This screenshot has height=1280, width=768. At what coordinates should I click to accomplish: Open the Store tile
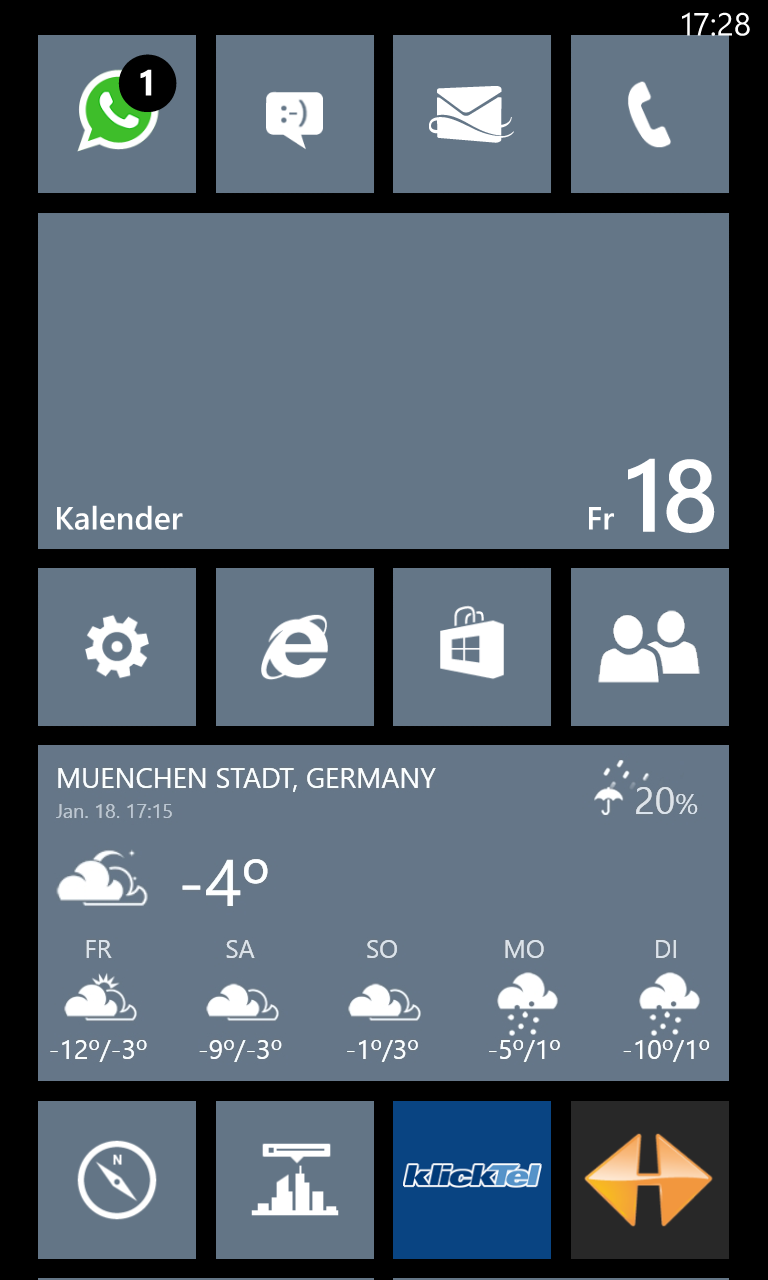(x=472, y=647)
